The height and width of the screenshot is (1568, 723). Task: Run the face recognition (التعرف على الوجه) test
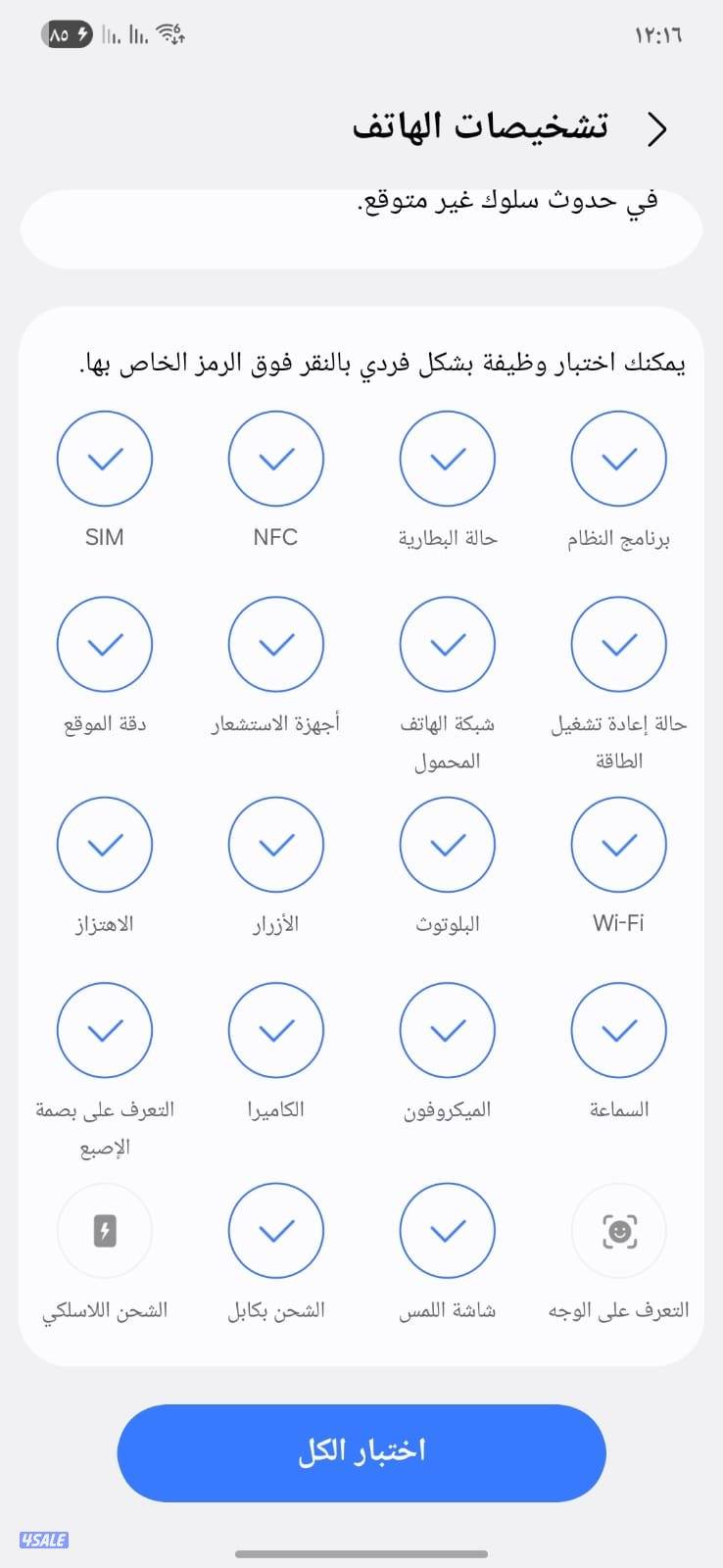coord(618,1230)
